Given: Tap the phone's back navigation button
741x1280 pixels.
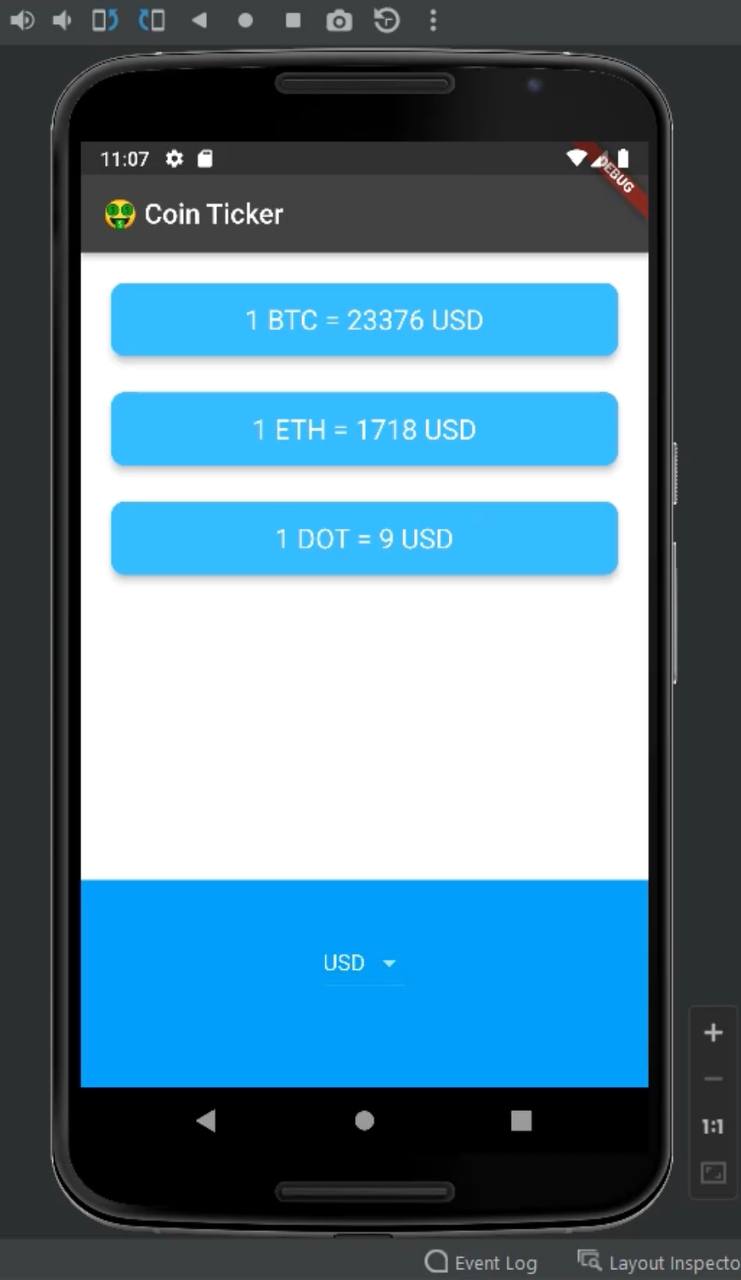Looking at the screenshot, I should pos(206,1121).
